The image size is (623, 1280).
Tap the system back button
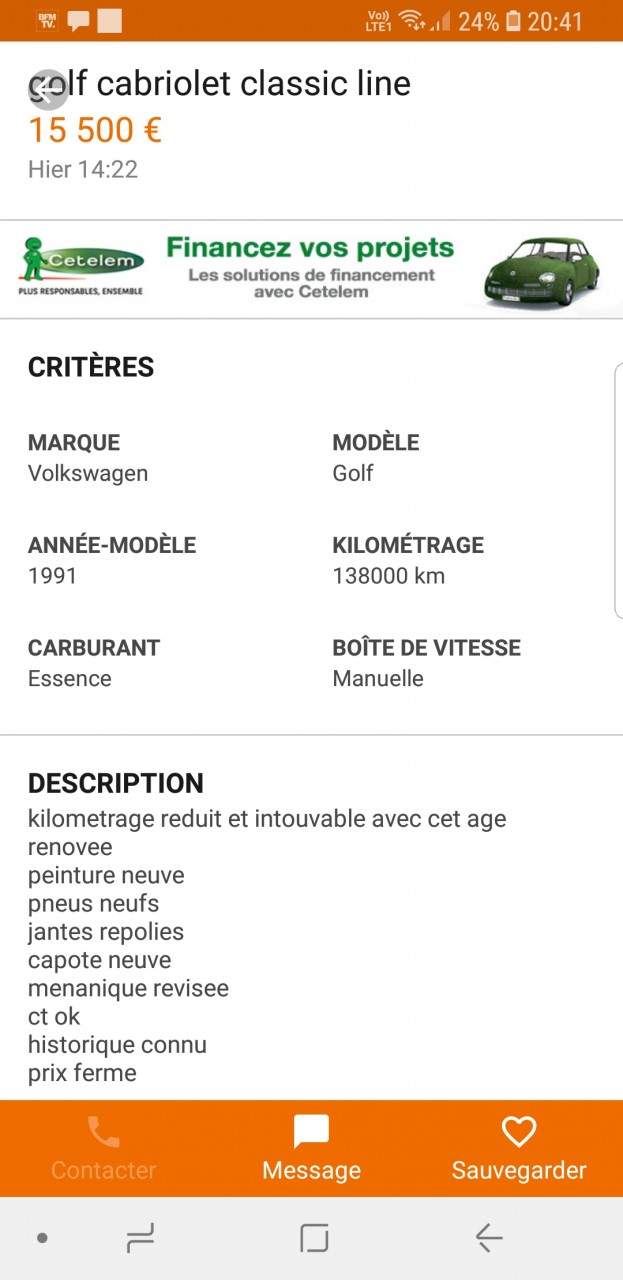pos(488,1238)
